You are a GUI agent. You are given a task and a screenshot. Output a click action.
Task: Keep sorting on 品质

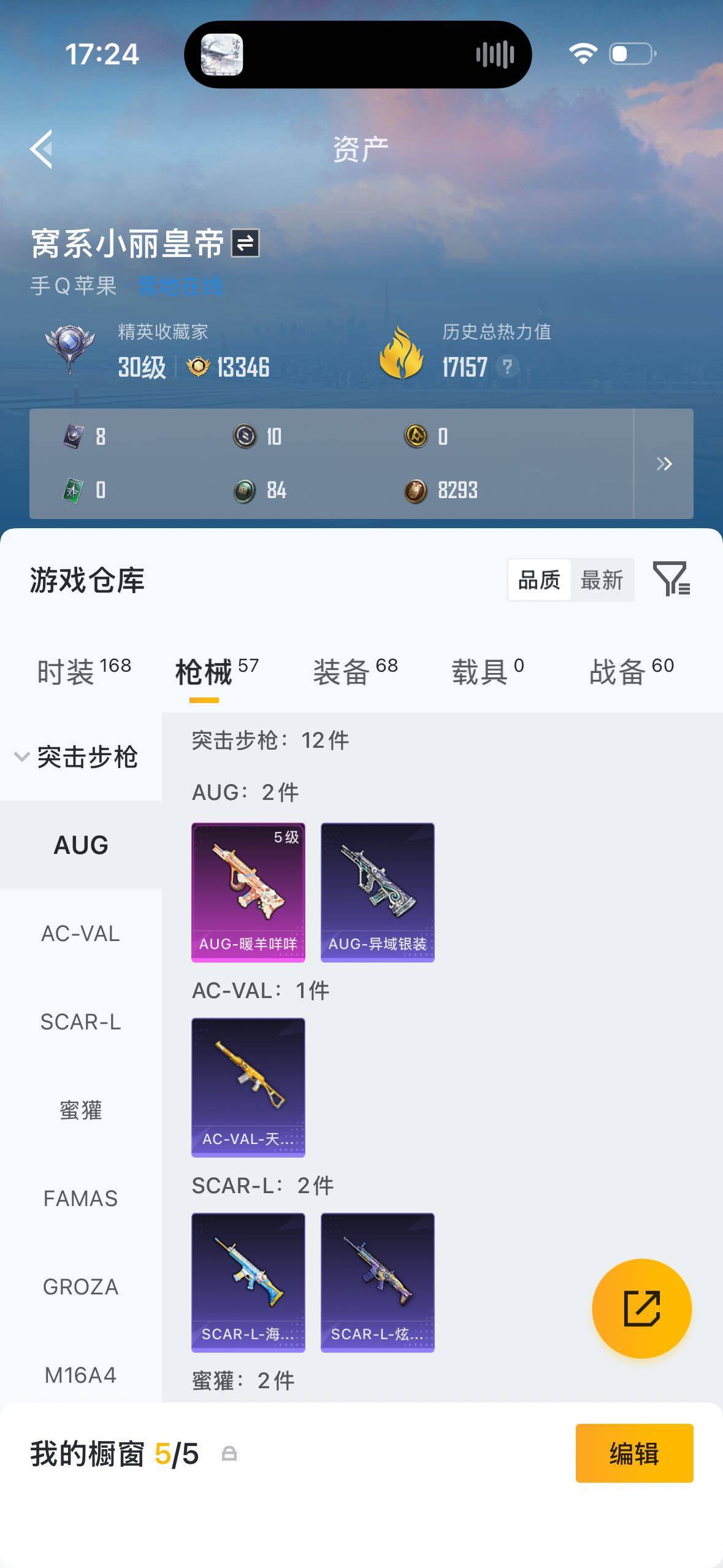540,578
